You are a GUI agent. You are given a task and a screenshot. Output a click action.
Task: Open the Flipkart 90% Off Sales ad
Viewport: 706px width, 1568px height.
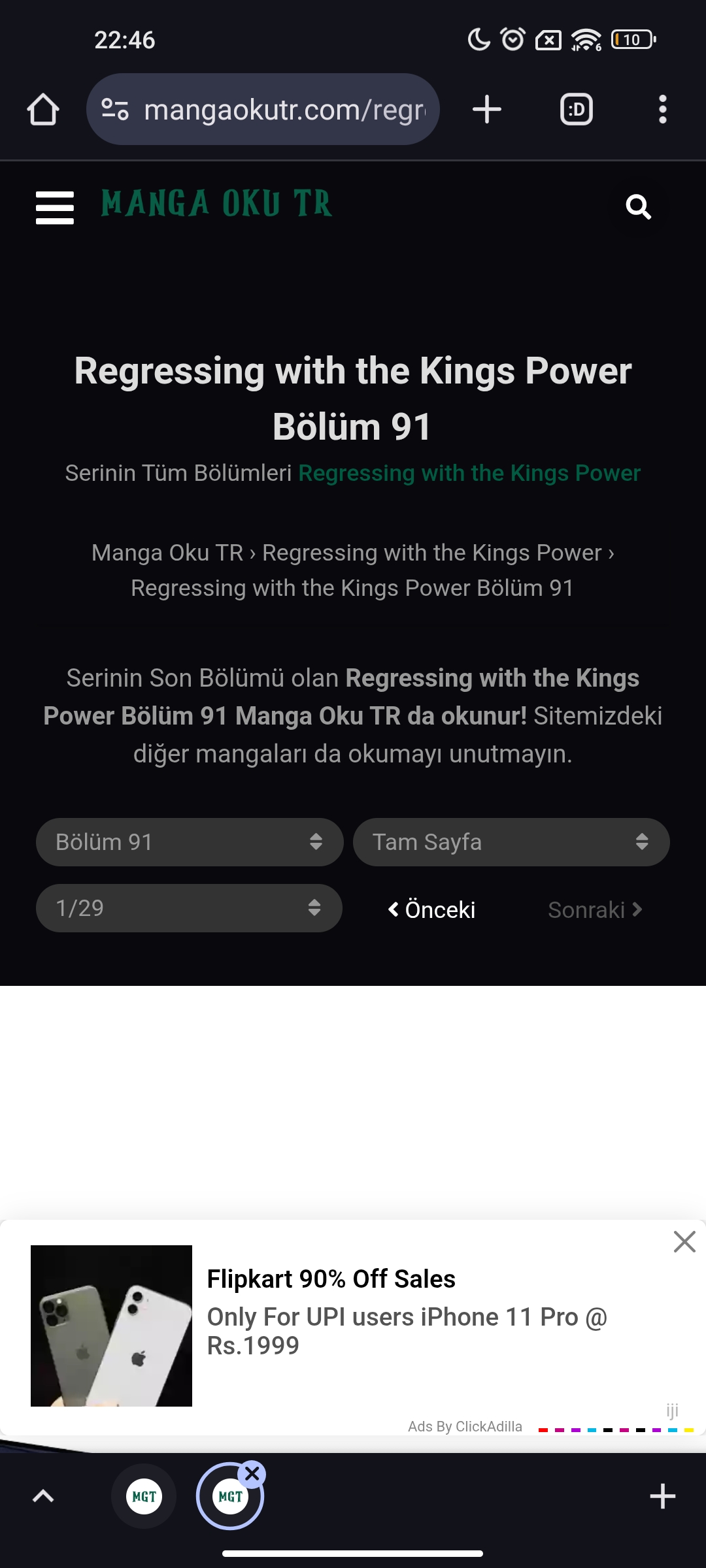click(331, 1279)
